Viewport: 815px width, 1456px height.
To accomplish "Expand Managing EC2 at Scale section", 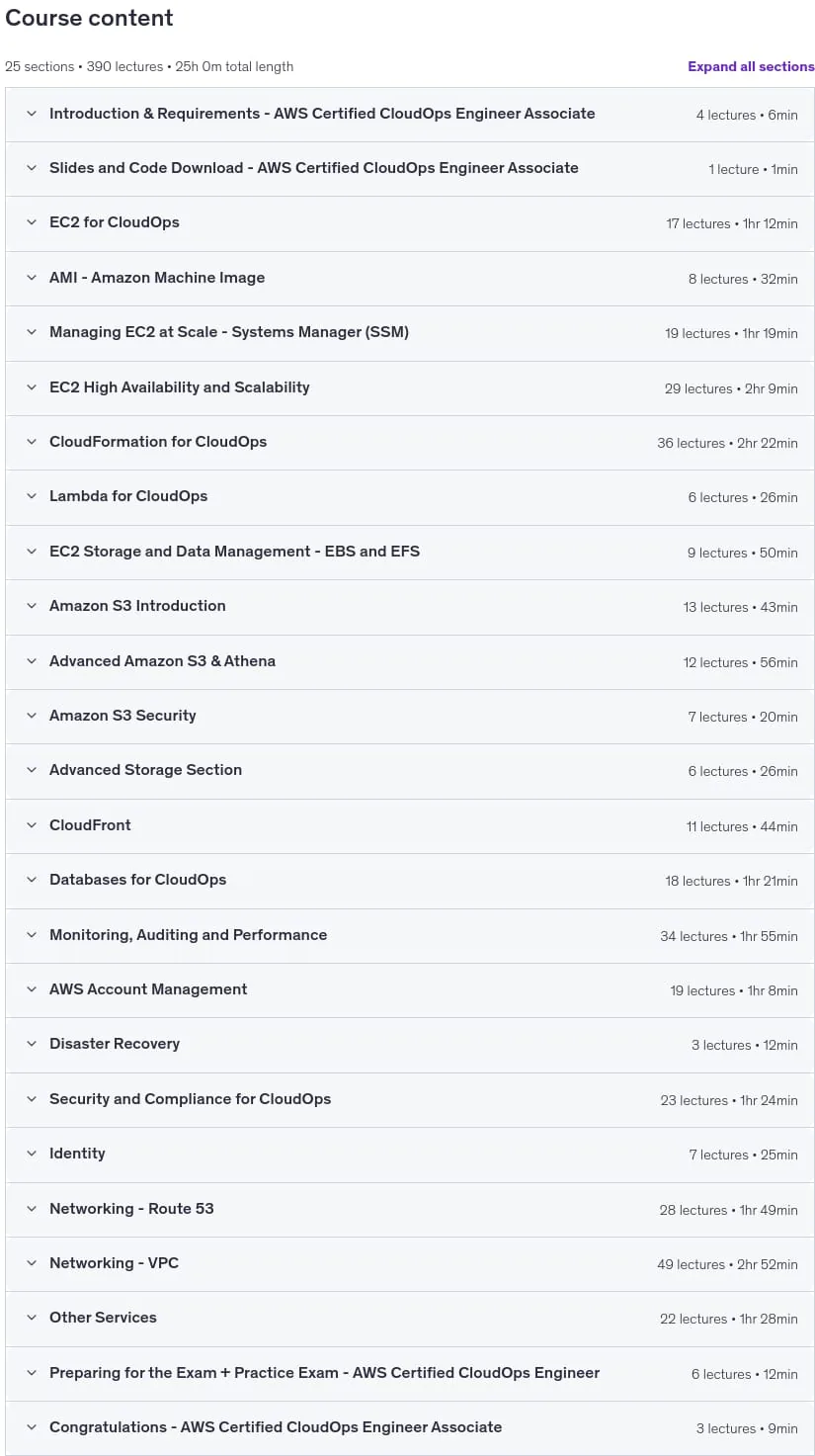I will coord(410,333).
